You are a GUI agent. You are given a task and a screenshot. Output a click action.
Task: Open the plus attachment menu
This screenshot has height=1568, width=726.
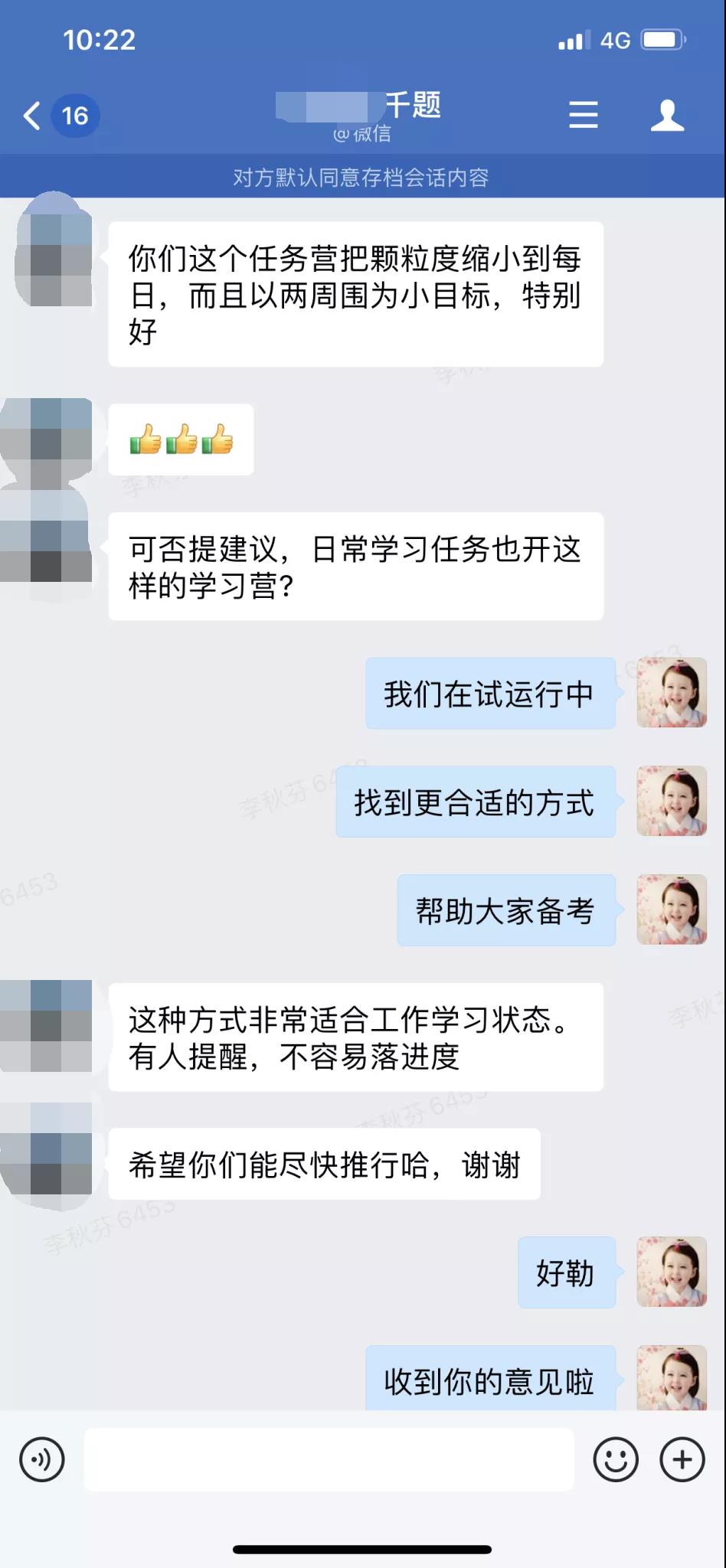[682, 1459]
